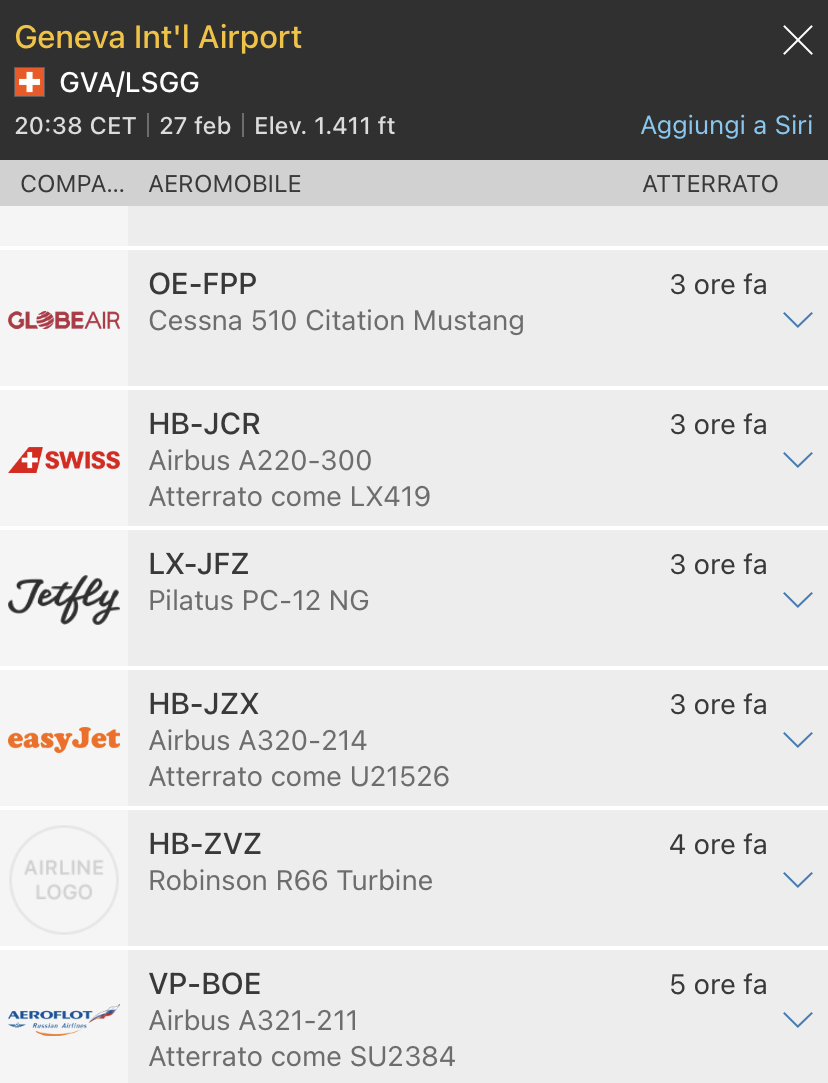This screenshot has width=828, height=1083.
Task: Expand the HB-JCR Swiss A220-300 row
Action: click(797, 460)
